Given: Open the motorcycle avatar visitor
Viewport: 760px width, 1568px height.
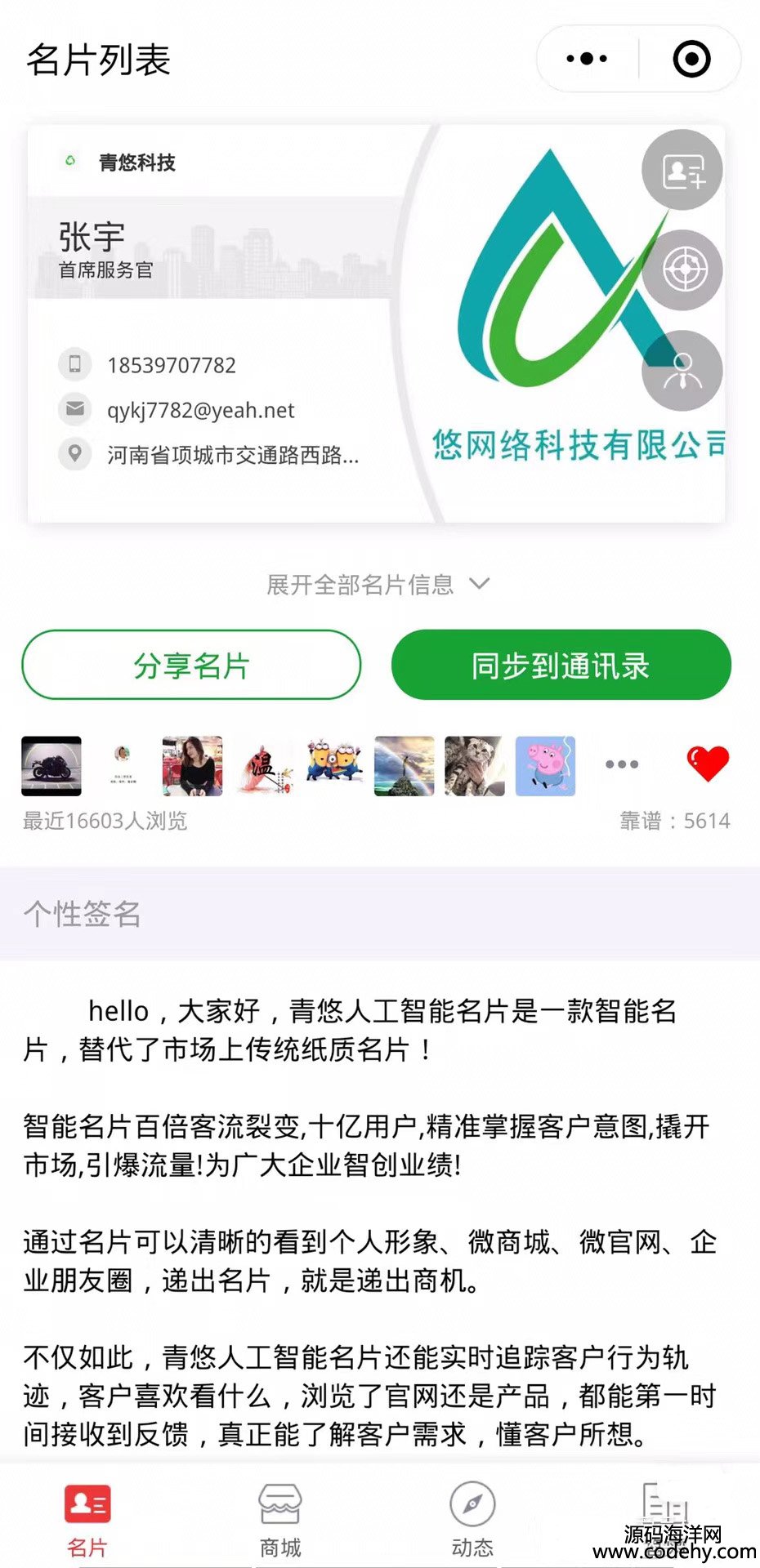Looking at the screenshot, I should pos(51,766).
